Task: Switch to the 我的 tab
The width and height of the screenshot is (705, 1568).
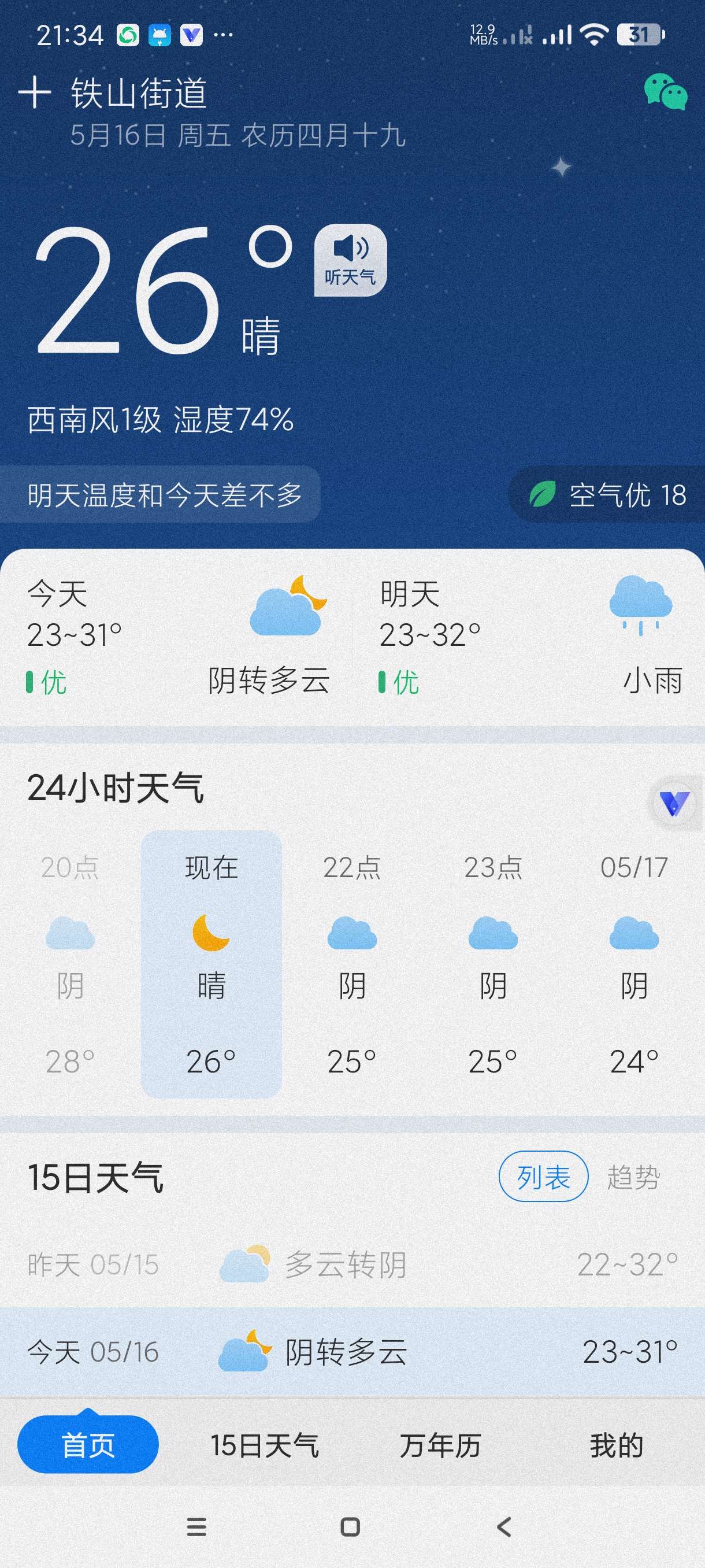Action: [616, 1444]
